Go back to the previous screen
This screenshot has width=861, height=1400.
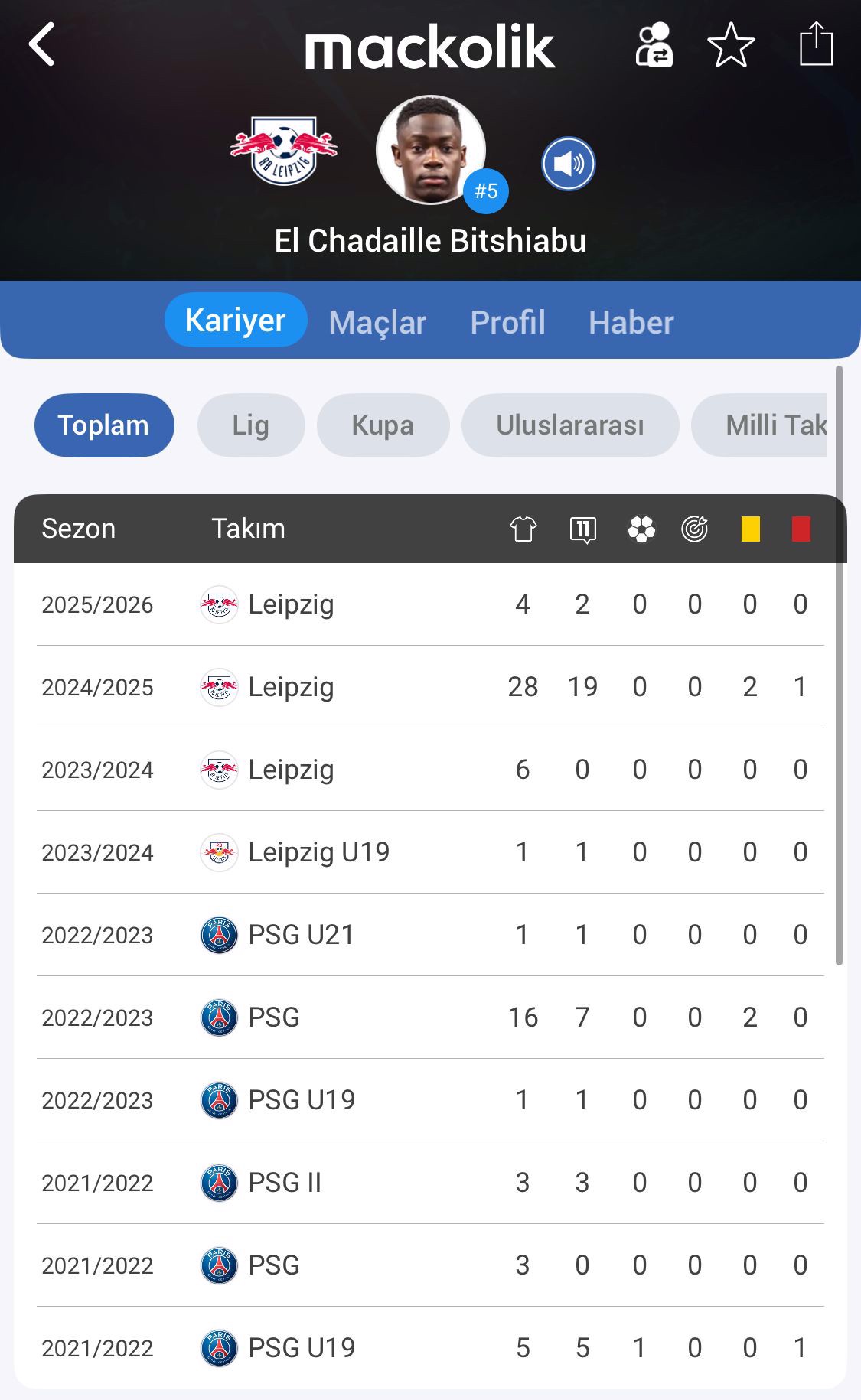pyautogui.click(x=42, y=44)
